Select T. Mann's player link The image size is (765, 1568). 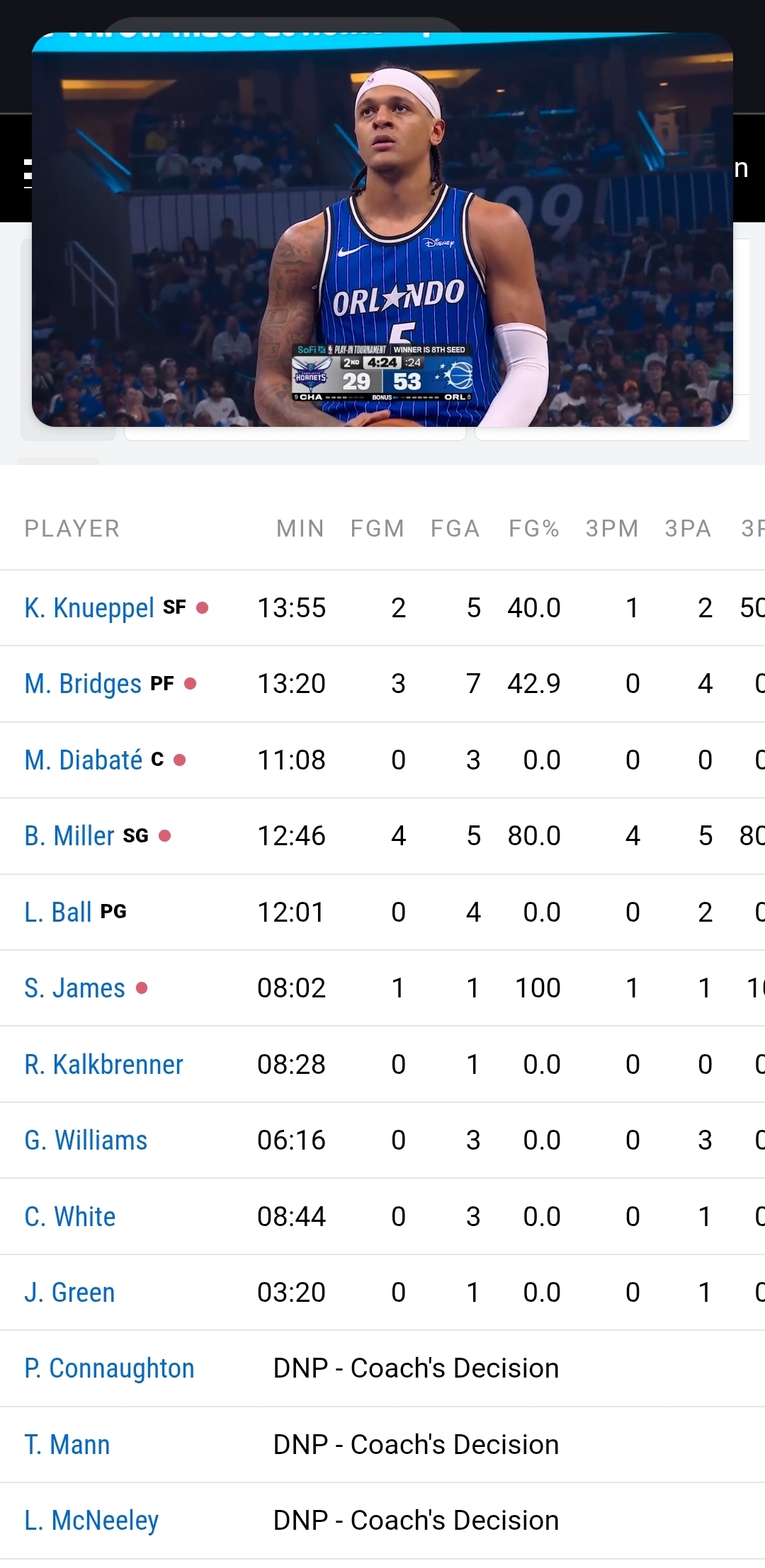click(67, 1445)
